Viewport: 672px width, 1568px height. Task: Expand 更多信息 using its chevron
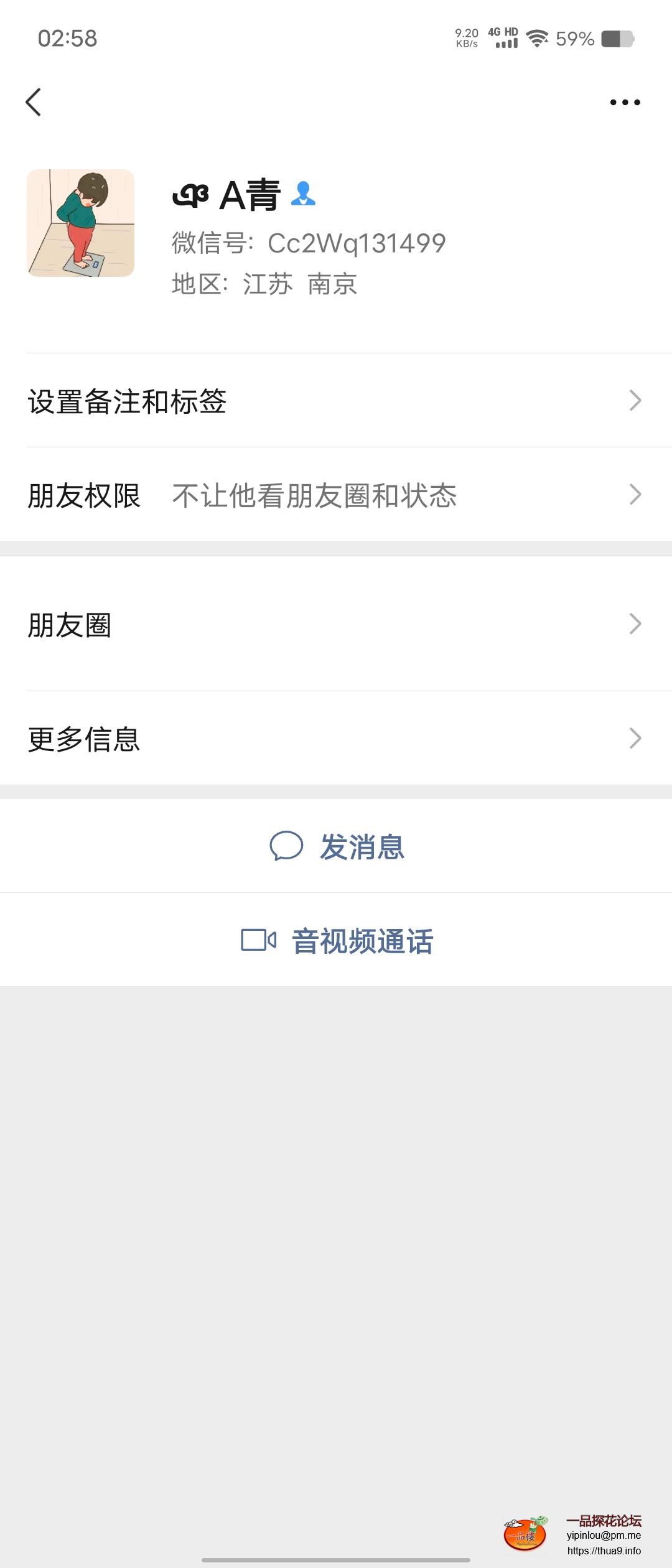pyautogui.click(x=635, y=739)
